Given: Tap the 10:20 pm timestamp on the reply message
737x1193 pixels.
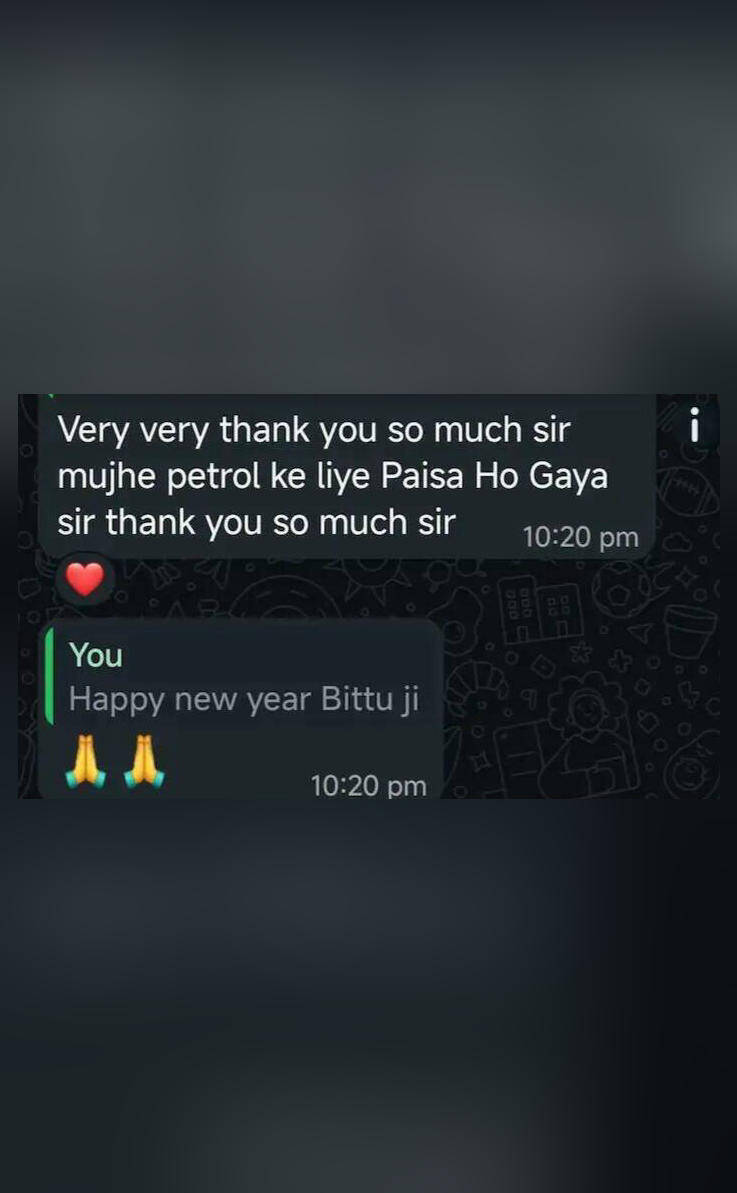Looking at the screenshot, I should (x=367, y=785).
